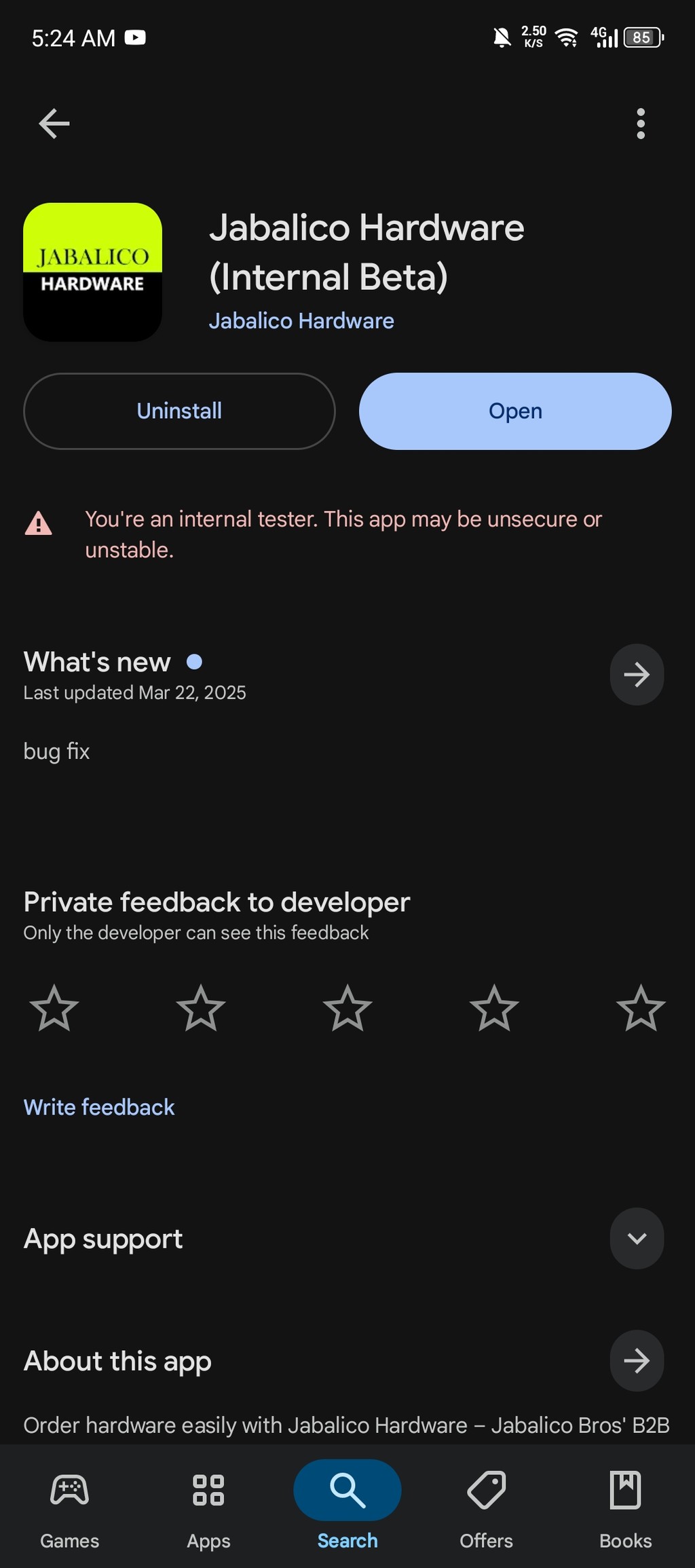Open the Jabalico Hardware app
Screen dimensions: 695x1568
515,411
